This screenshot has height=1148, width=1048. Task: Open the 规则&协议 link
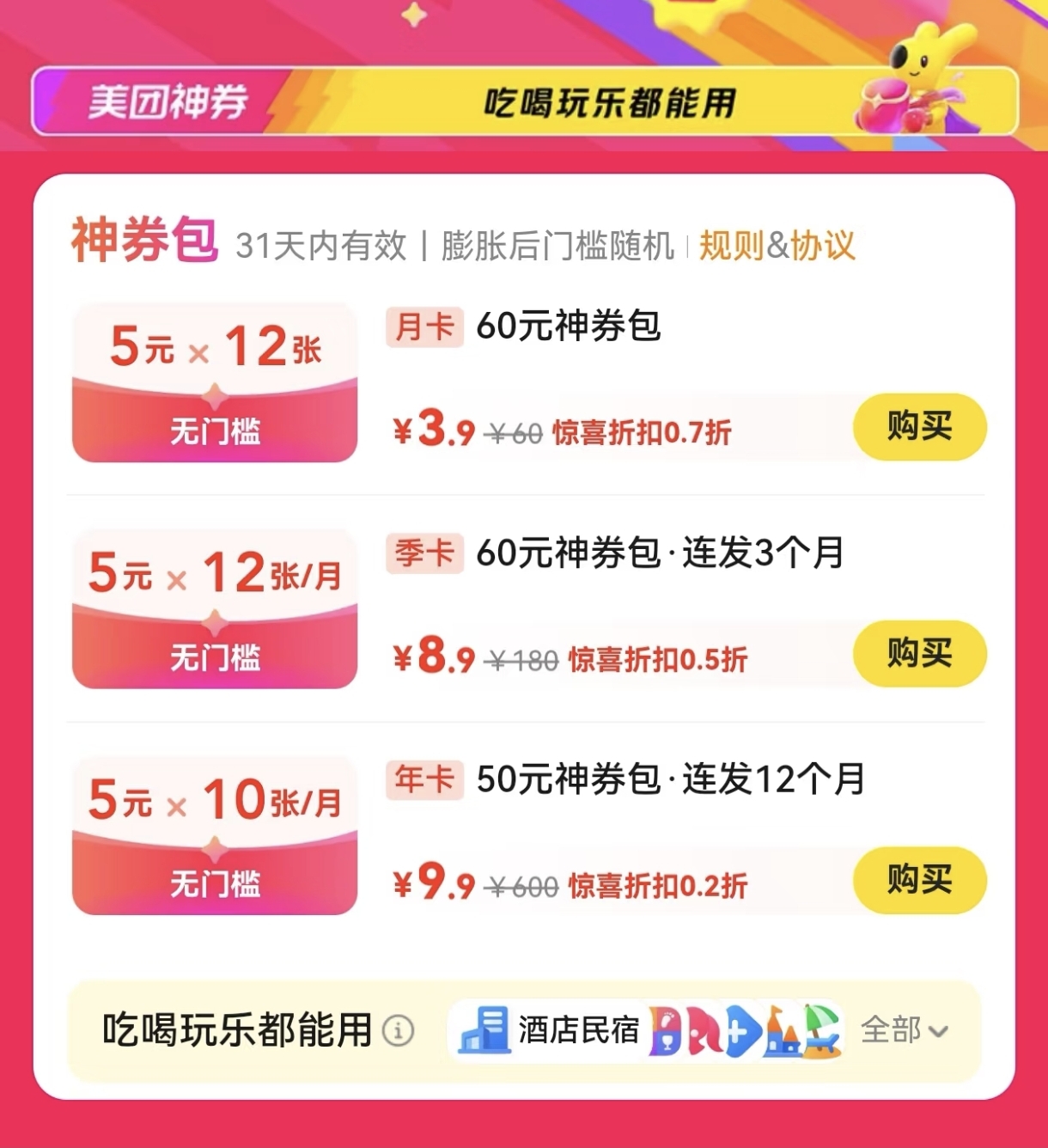777,246
